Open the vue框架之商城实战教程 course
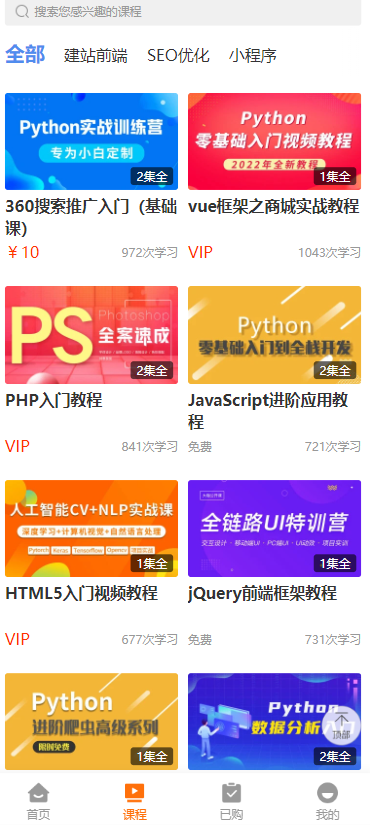The image size is (370, 825). (x=274, y=177)
